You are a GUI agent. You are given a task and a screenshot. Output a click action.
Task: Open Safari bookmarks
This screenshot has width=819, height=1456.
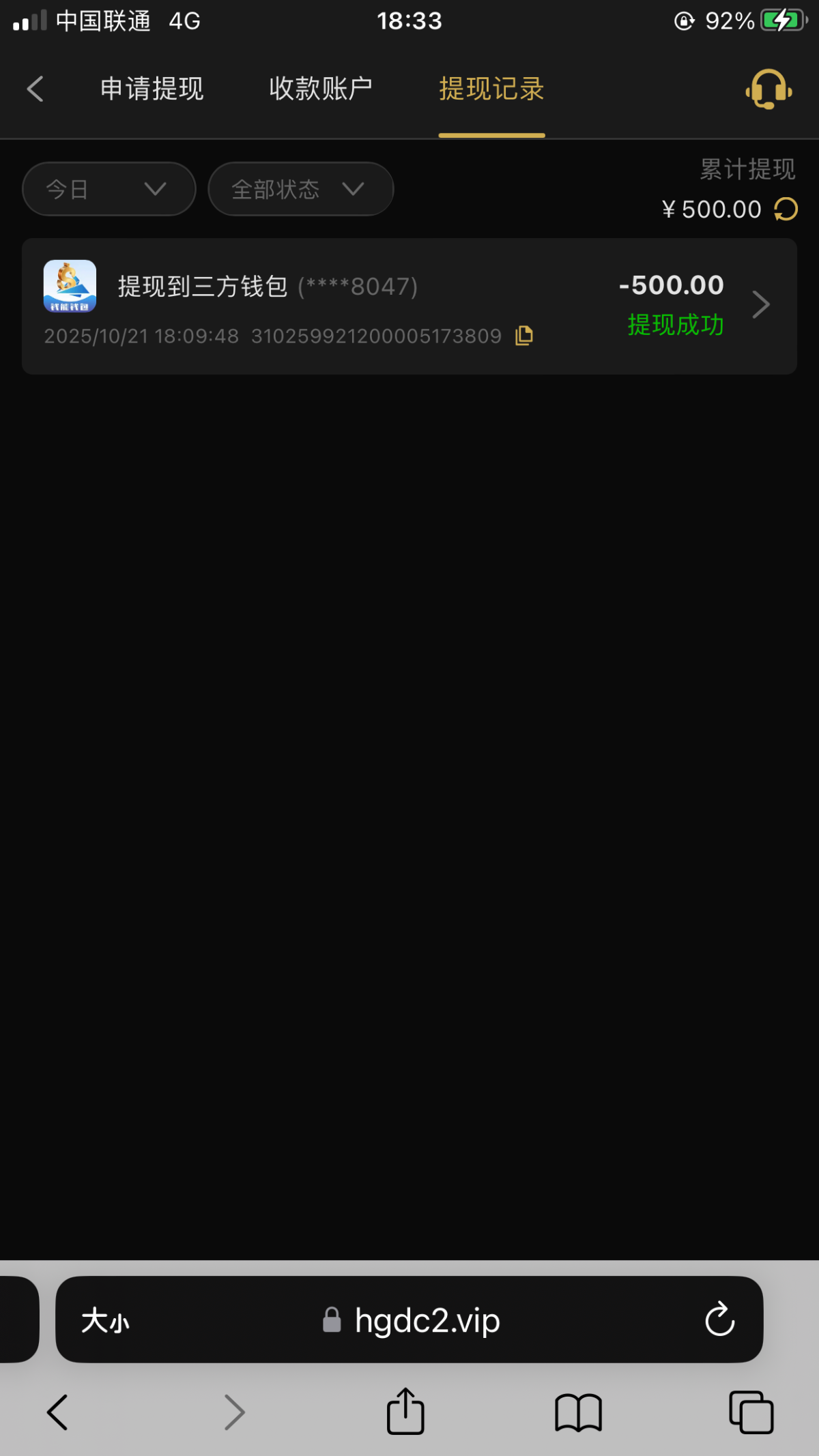point(578,1412)
